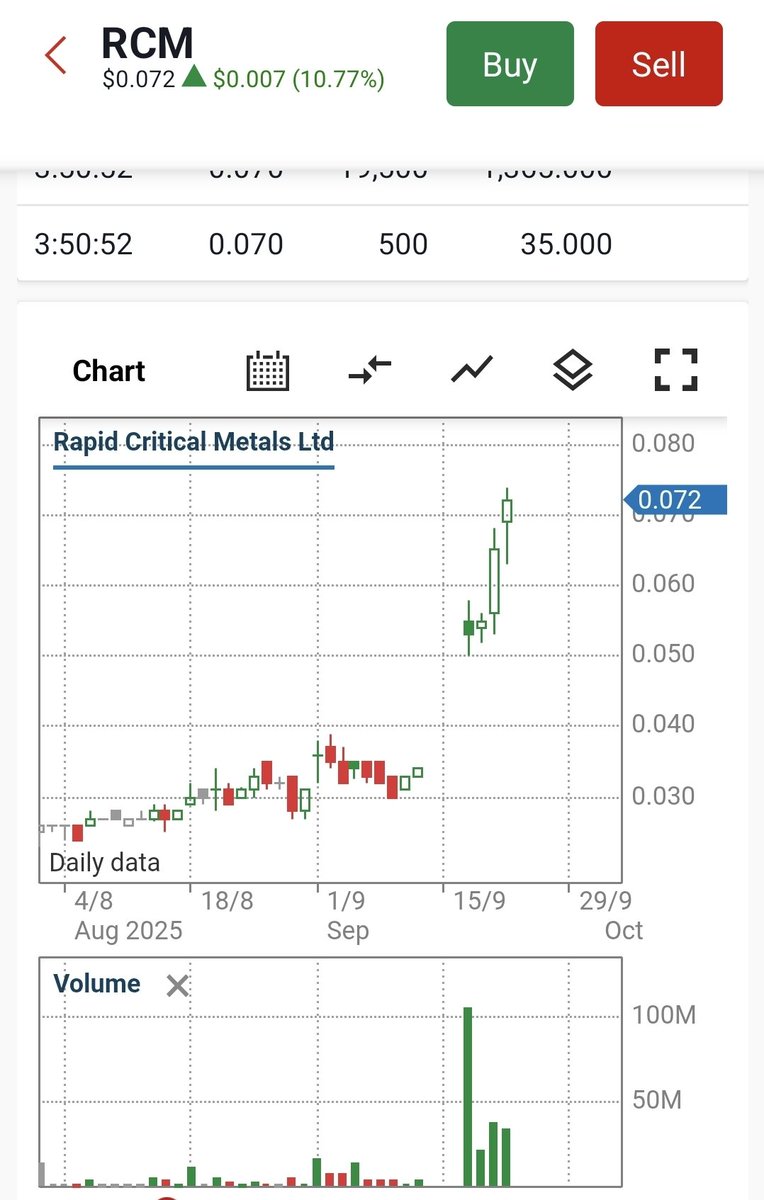Open the chart date range calendar
764x1200 pixels.
tap(268, 371)
